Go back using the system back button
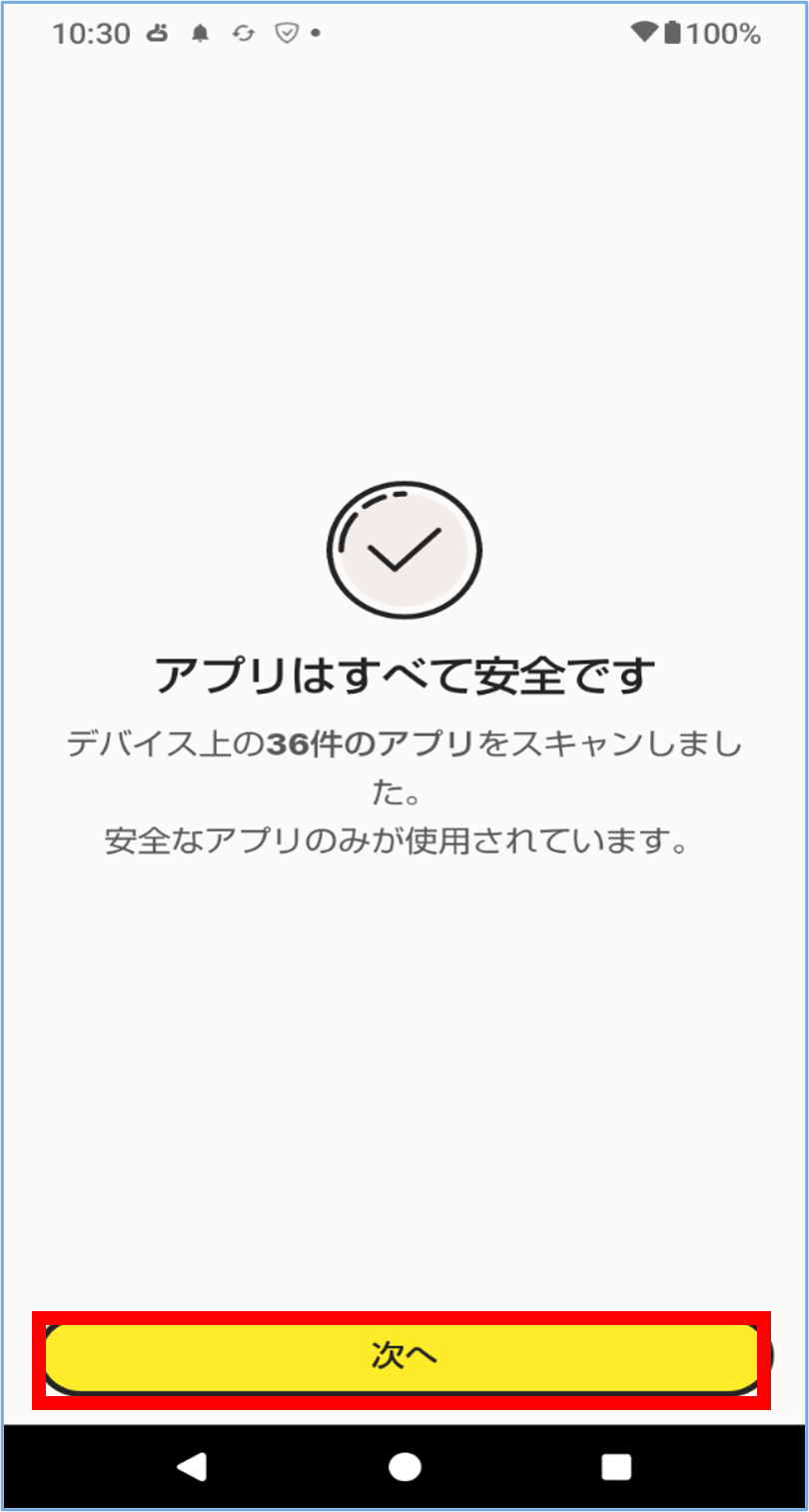This screenshot has width=809, height=1512. (191, 1466)
